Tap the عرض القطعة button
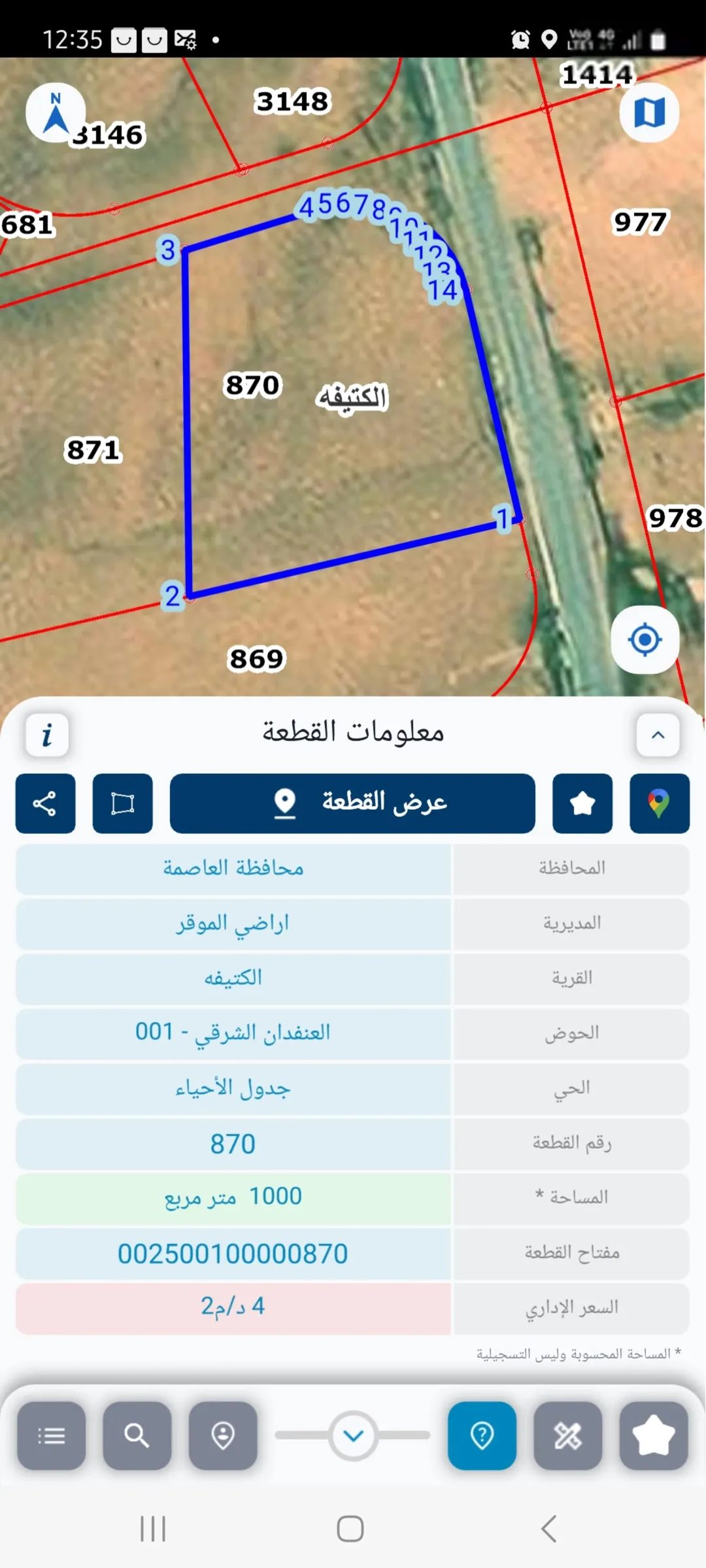The height and width of the screenshot is (1568, 706). pos(352,803)
